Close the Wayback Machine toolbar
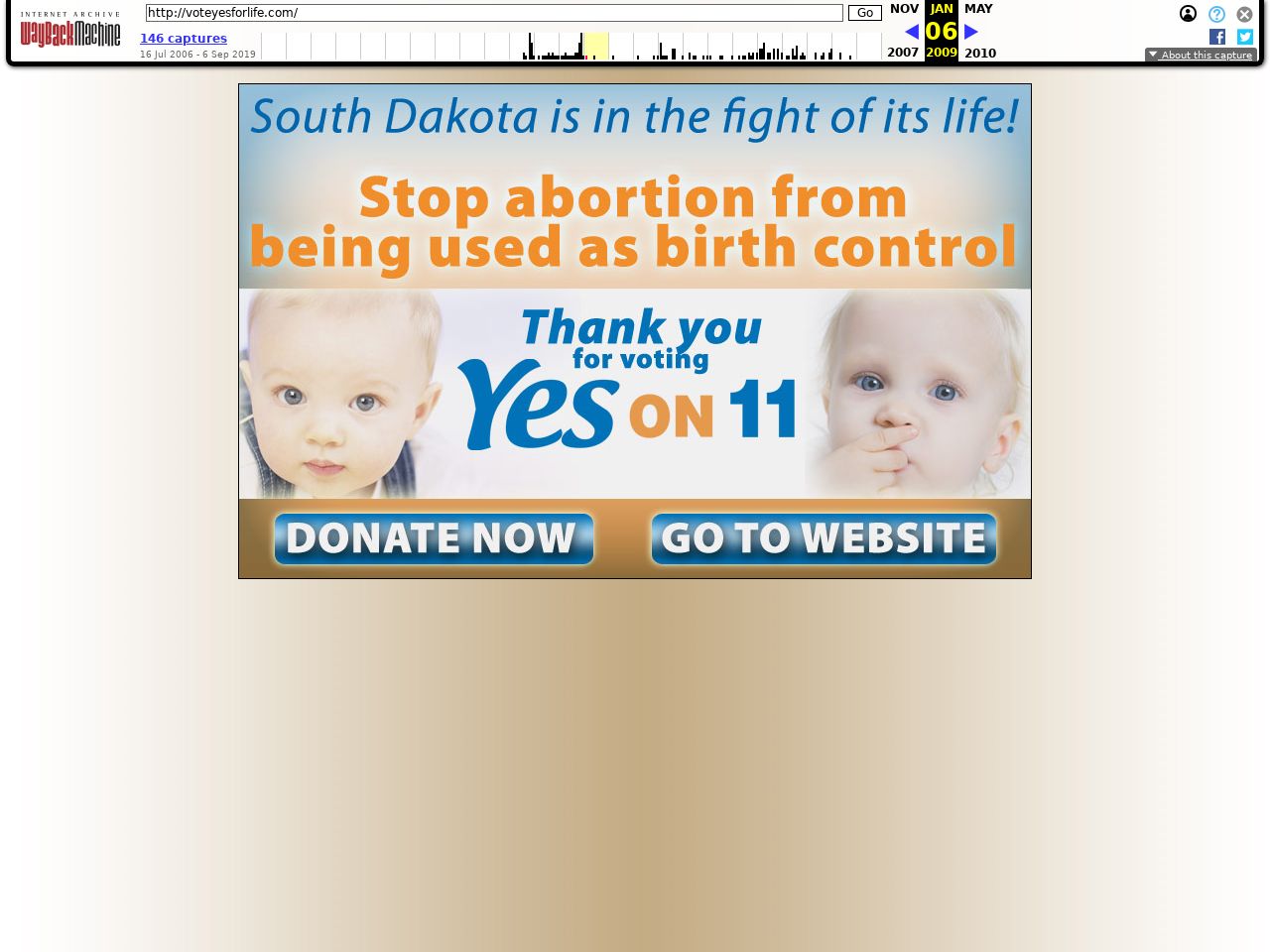This screenshot has height=952, width=1270. point(1244,14)
